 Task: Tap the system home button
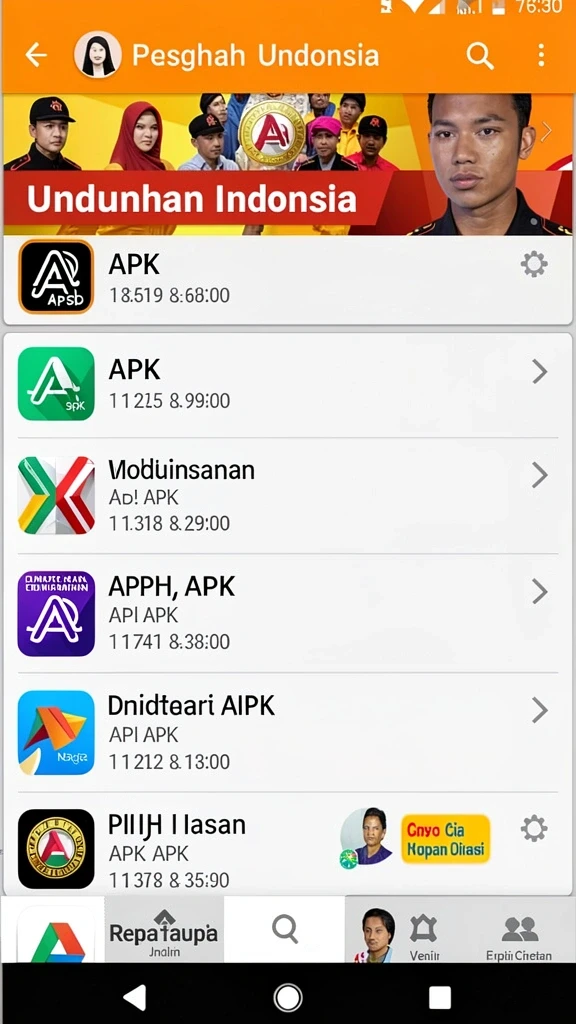[288, 997]
